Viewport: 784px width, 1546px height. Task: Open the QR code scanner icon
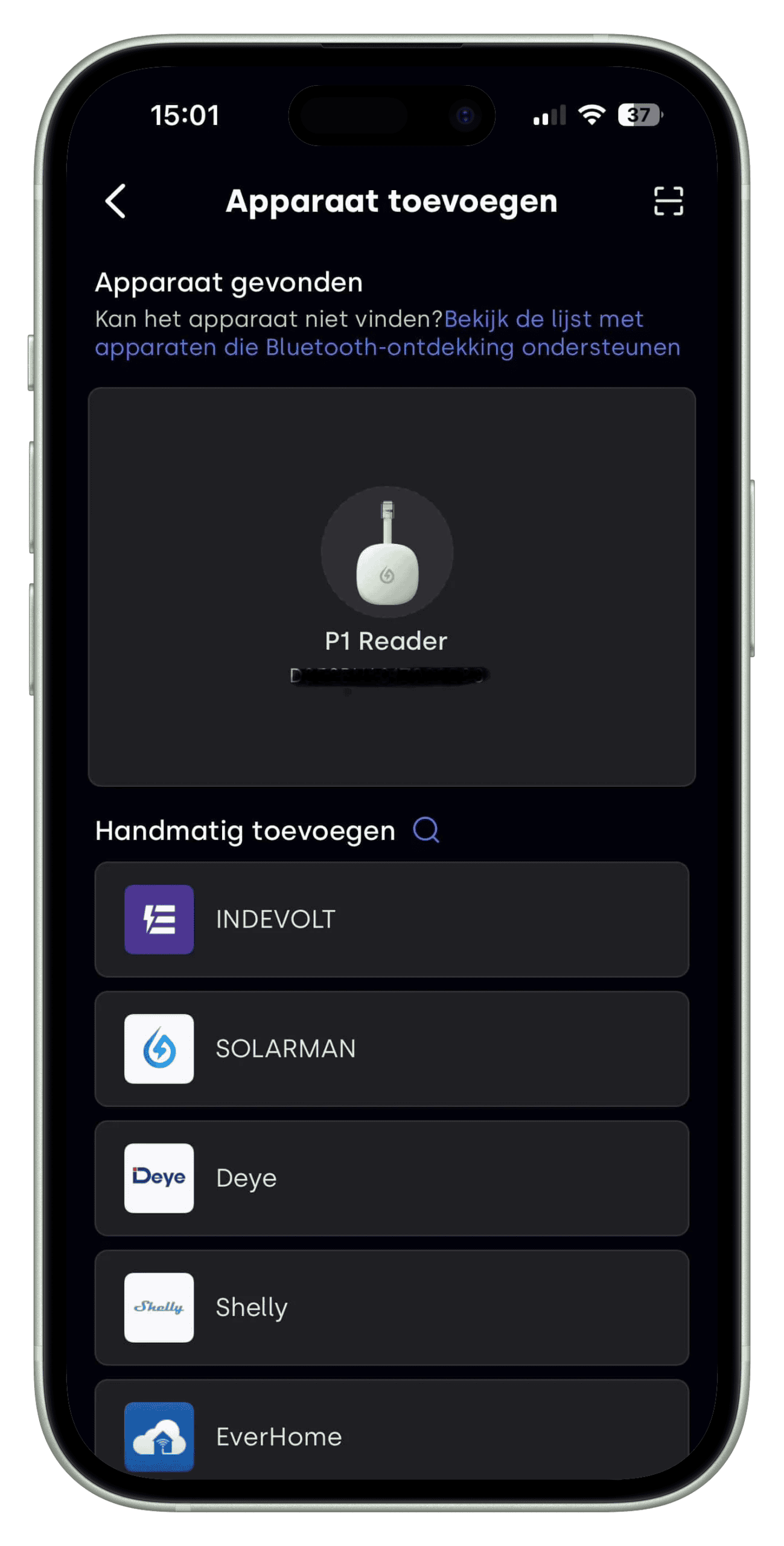click(x=668, y=201)
